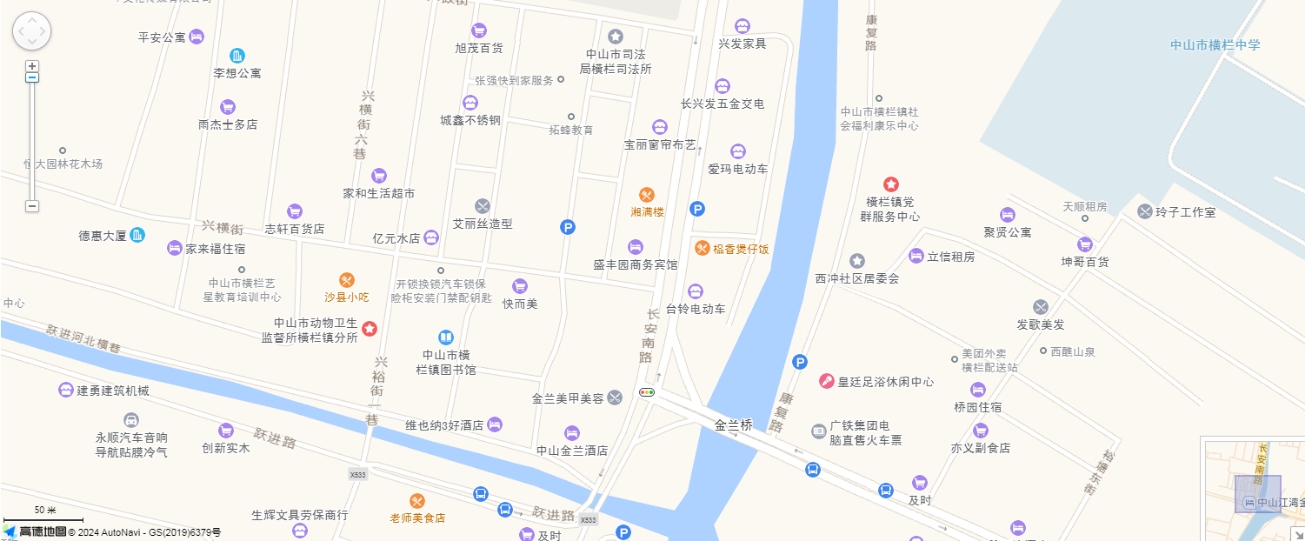
Task: Select the 德惠大厦 building marker
Action: coord(138,235)
